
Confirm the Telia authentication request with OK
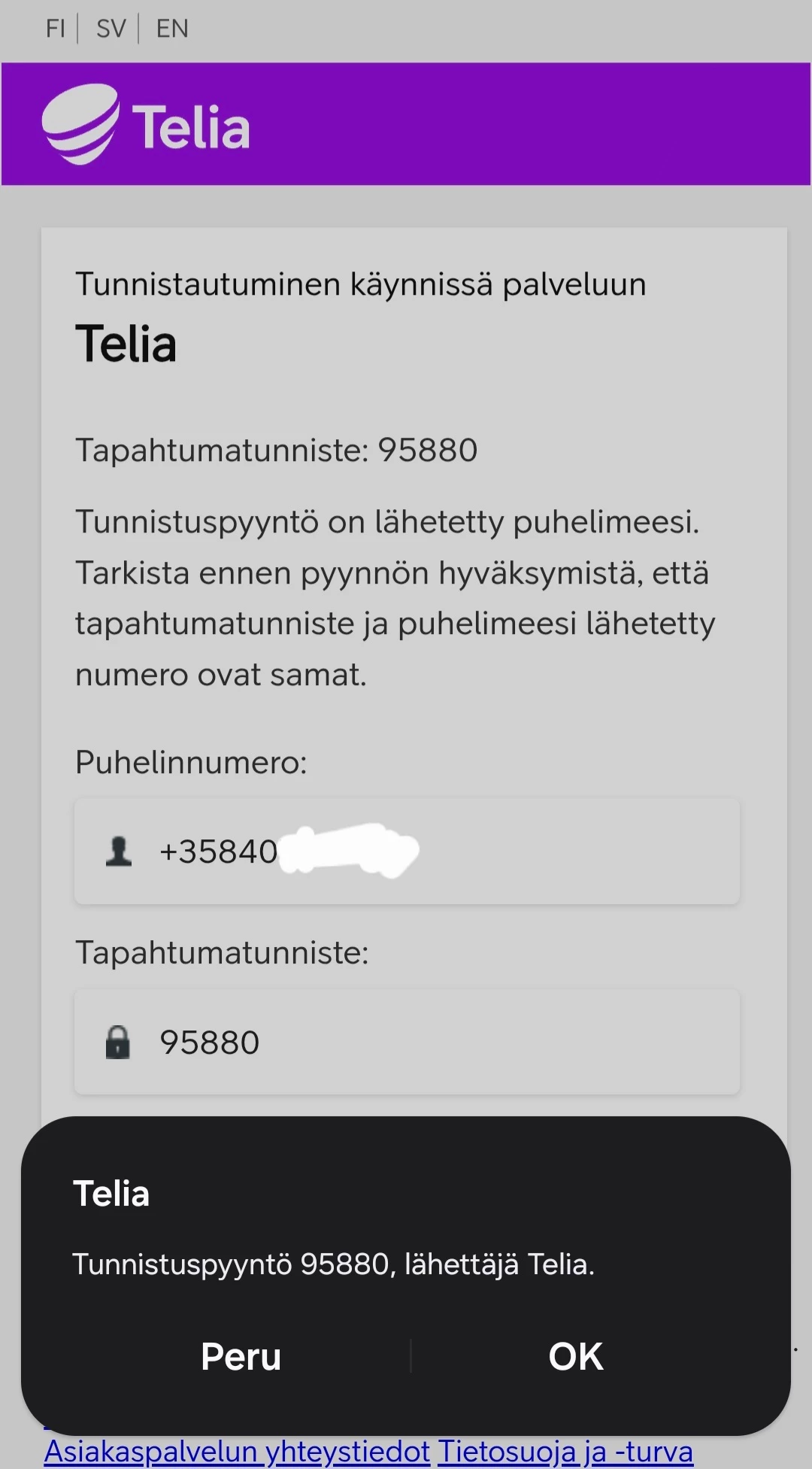pos(575,1356)
